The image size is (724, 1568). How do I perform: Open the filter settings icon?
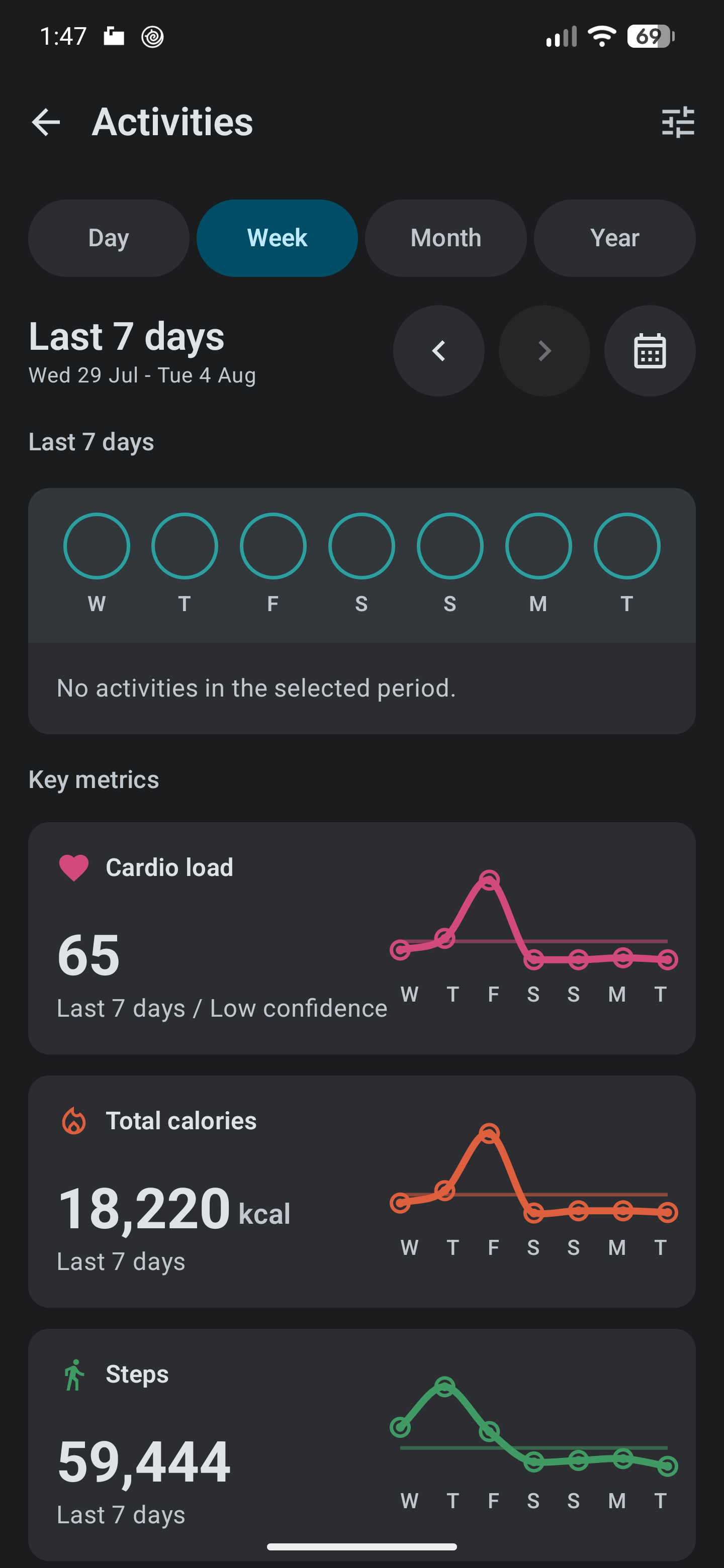[x=678, y=122]
